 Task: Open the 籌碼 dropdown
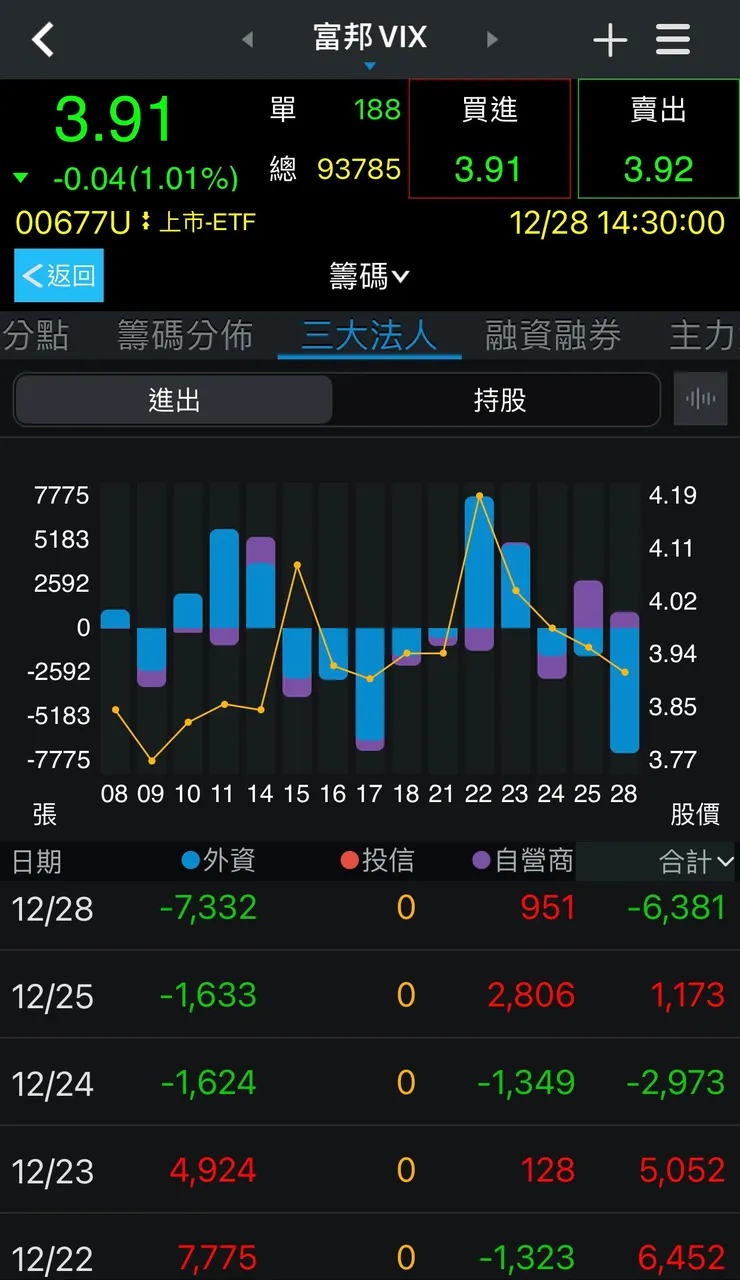coord(369,276)
